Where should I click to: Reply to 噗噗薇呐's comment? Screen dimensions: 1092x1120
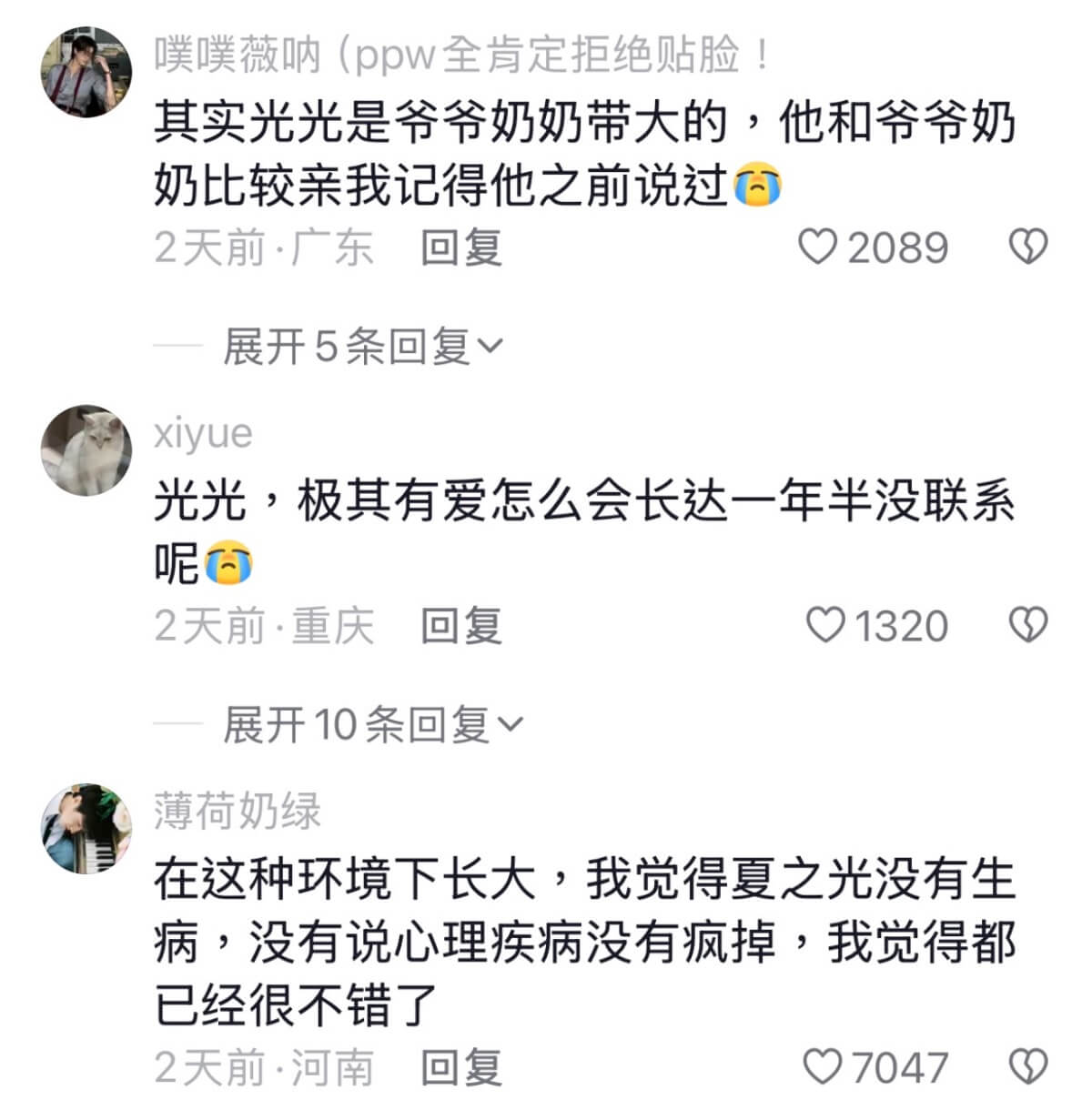[x=461, y=247]
